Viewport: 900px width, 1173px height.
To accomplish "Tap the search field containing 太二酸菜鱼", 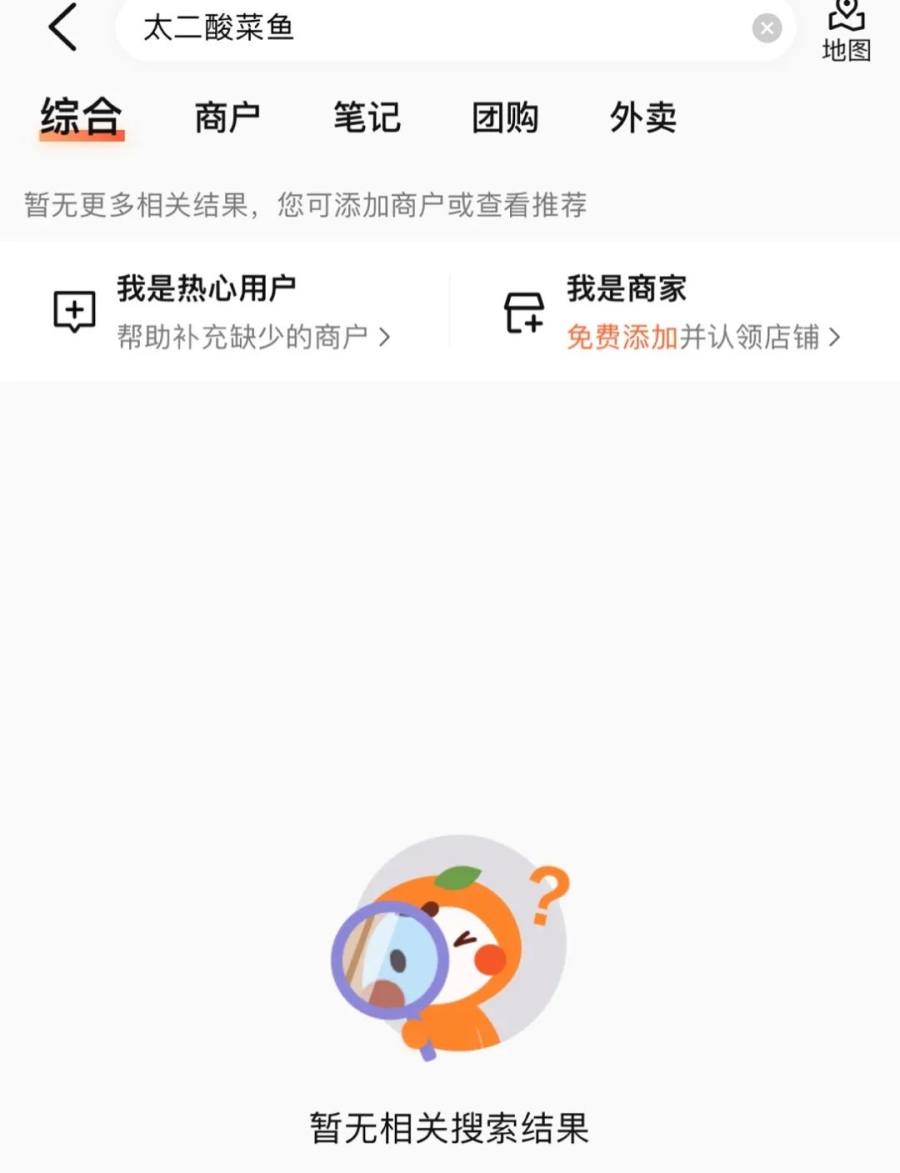I will (440, 28).
